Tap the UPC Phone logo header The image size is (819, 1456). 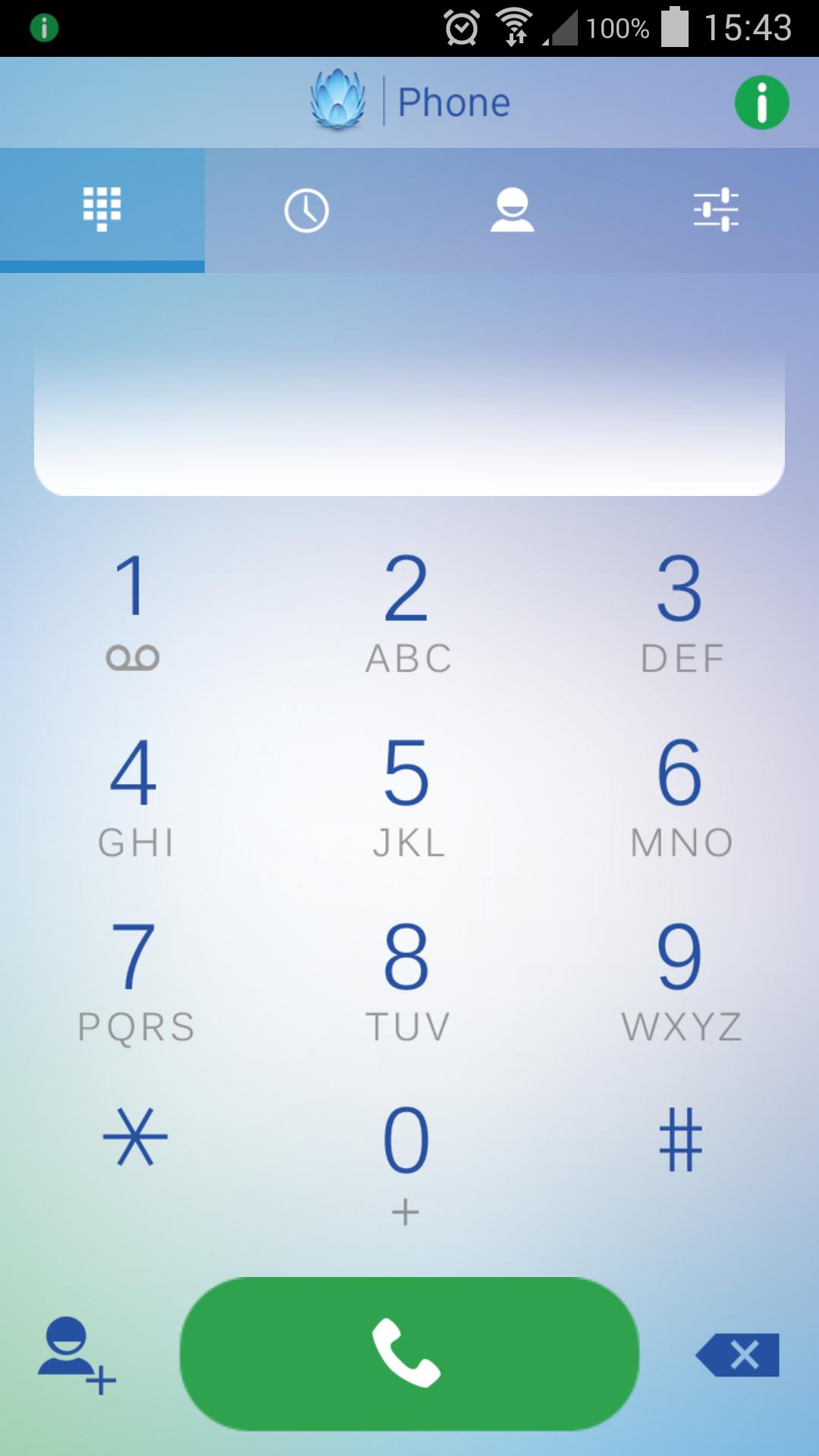coord(409,101)
